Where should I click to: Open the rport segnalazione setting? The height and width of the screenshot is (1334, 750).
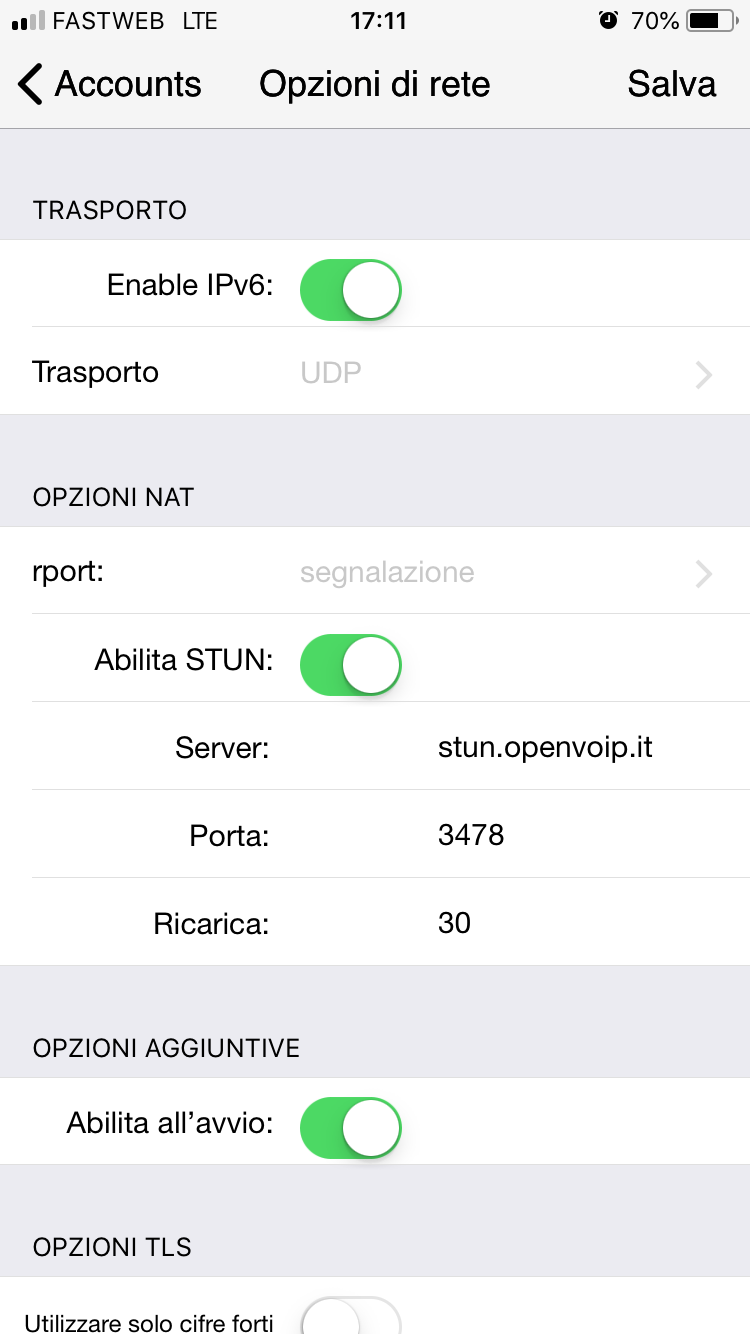375,572
